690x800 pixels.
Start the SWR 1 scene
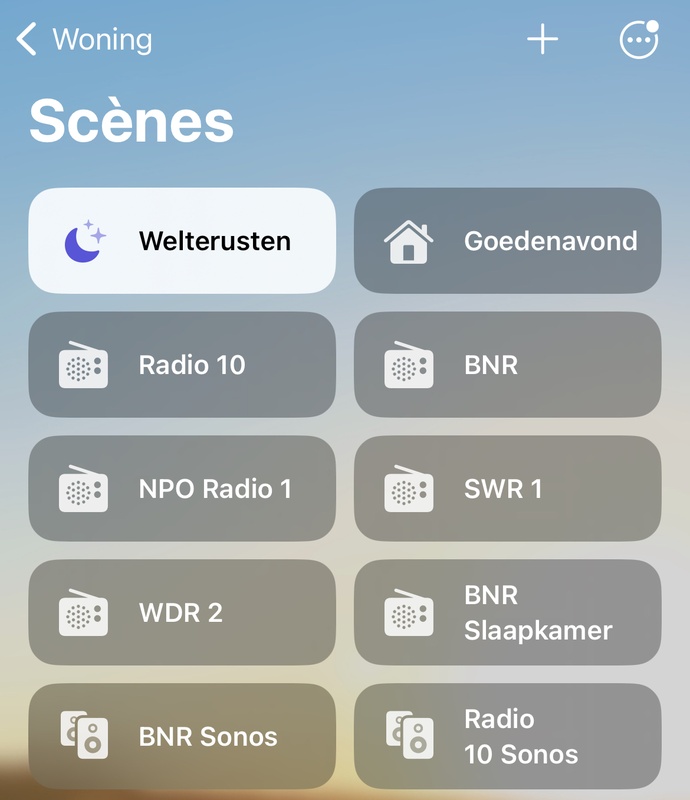point(508,489)
